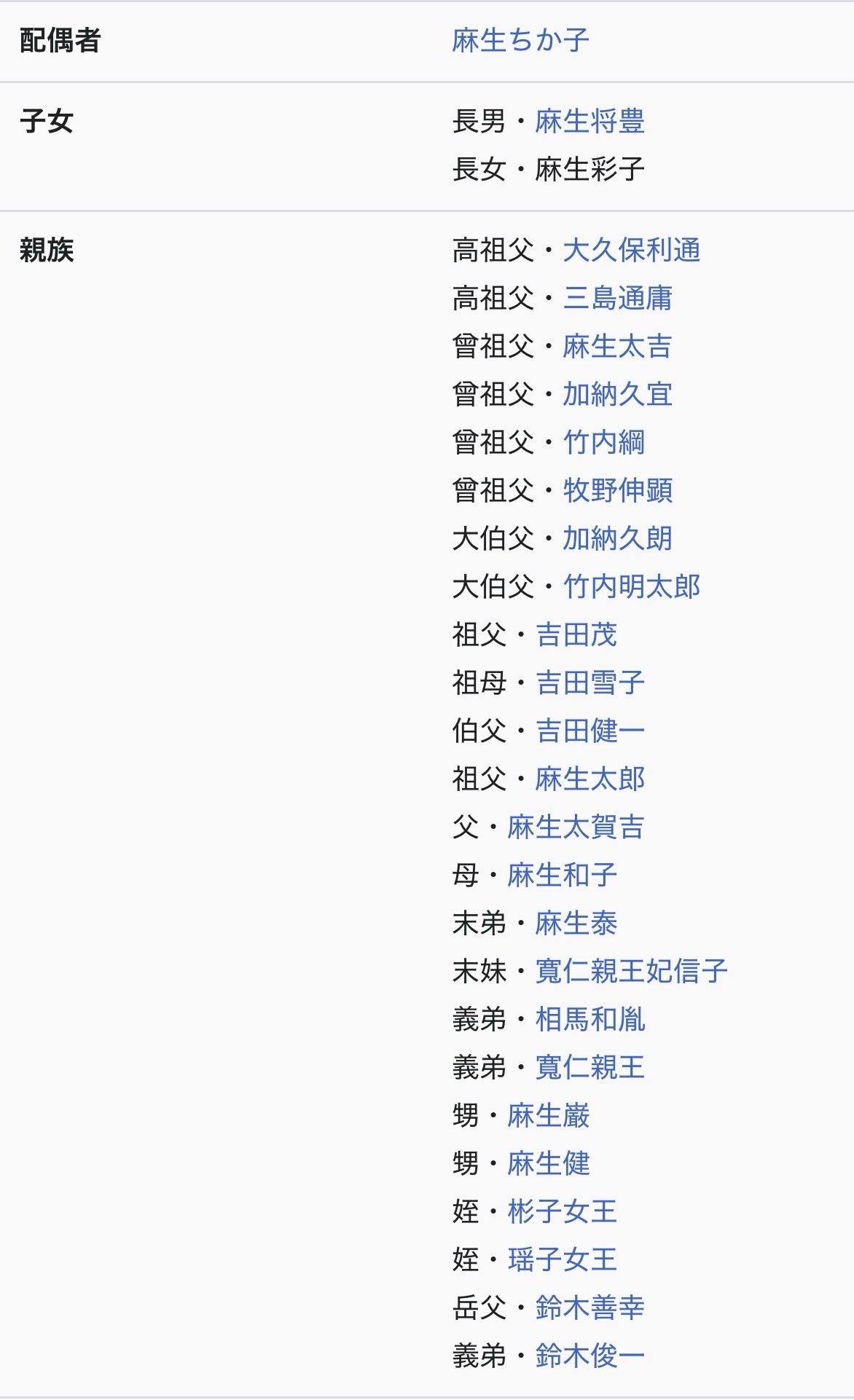Open the 吉田健一 link

(x=589, y=731)
